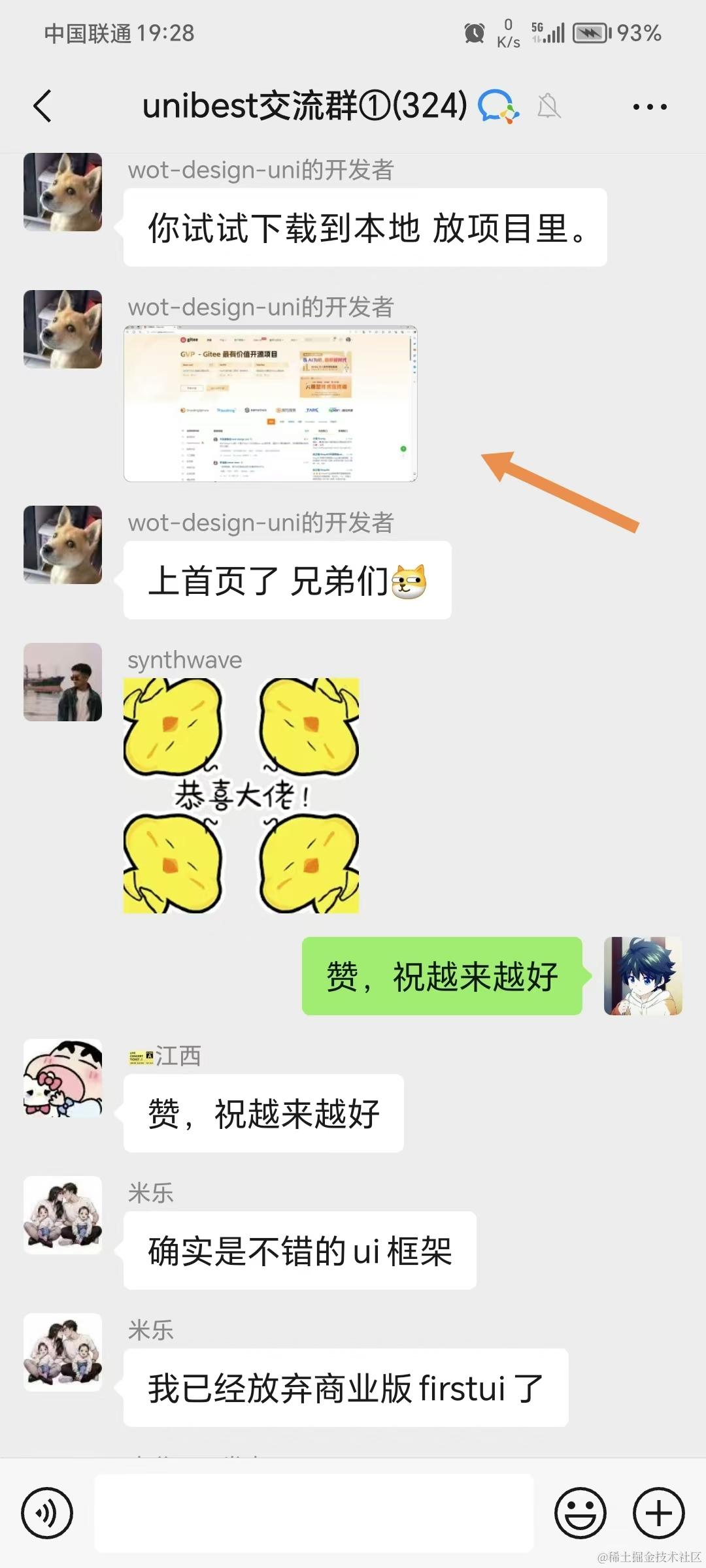Viewport: 706px width, 1568px height.
Task: View synthwave's profile avatar
Action: (63, 682)
